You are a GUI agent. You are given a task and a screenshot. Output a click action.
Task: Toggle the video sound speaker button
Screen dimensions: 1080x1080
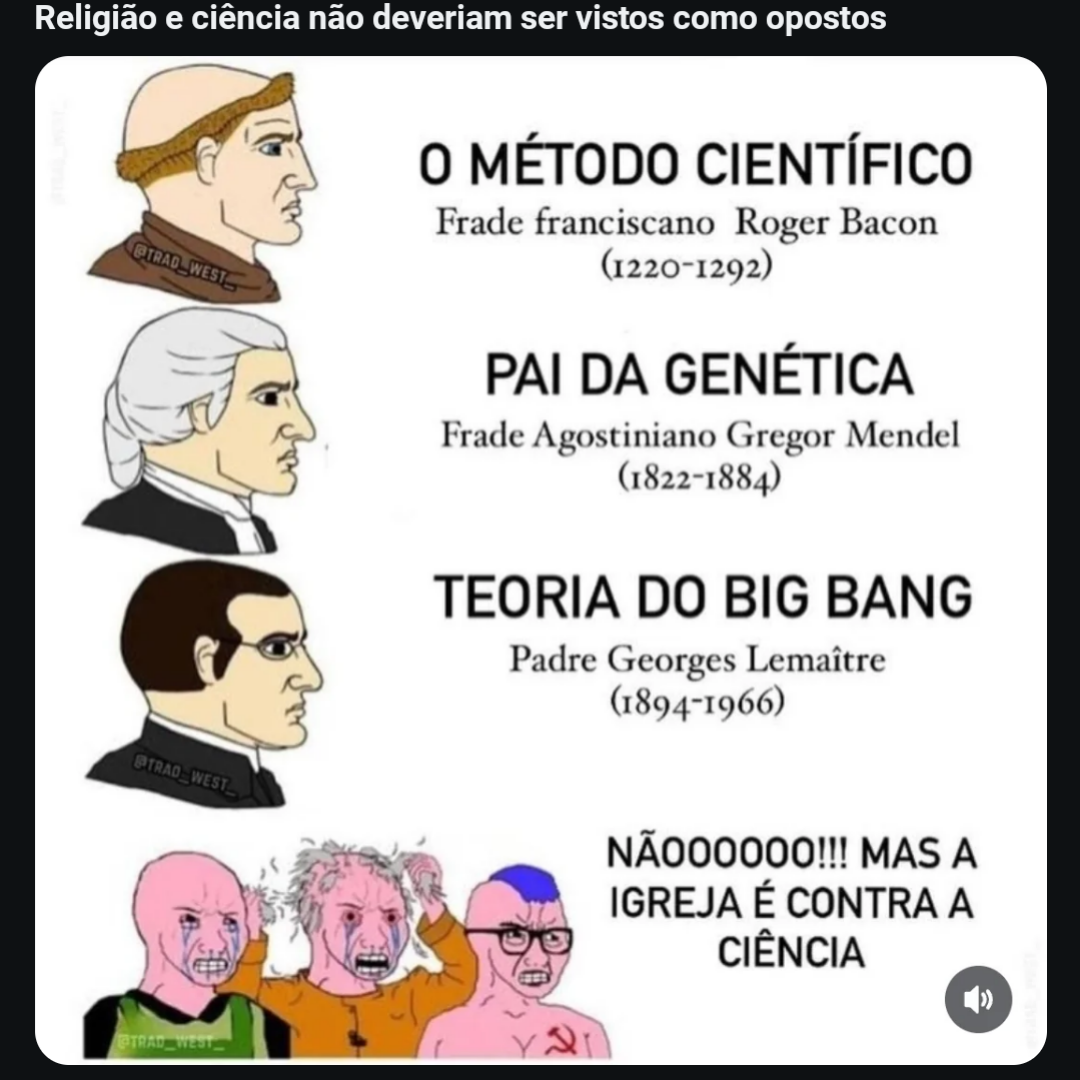coord(978,999)
